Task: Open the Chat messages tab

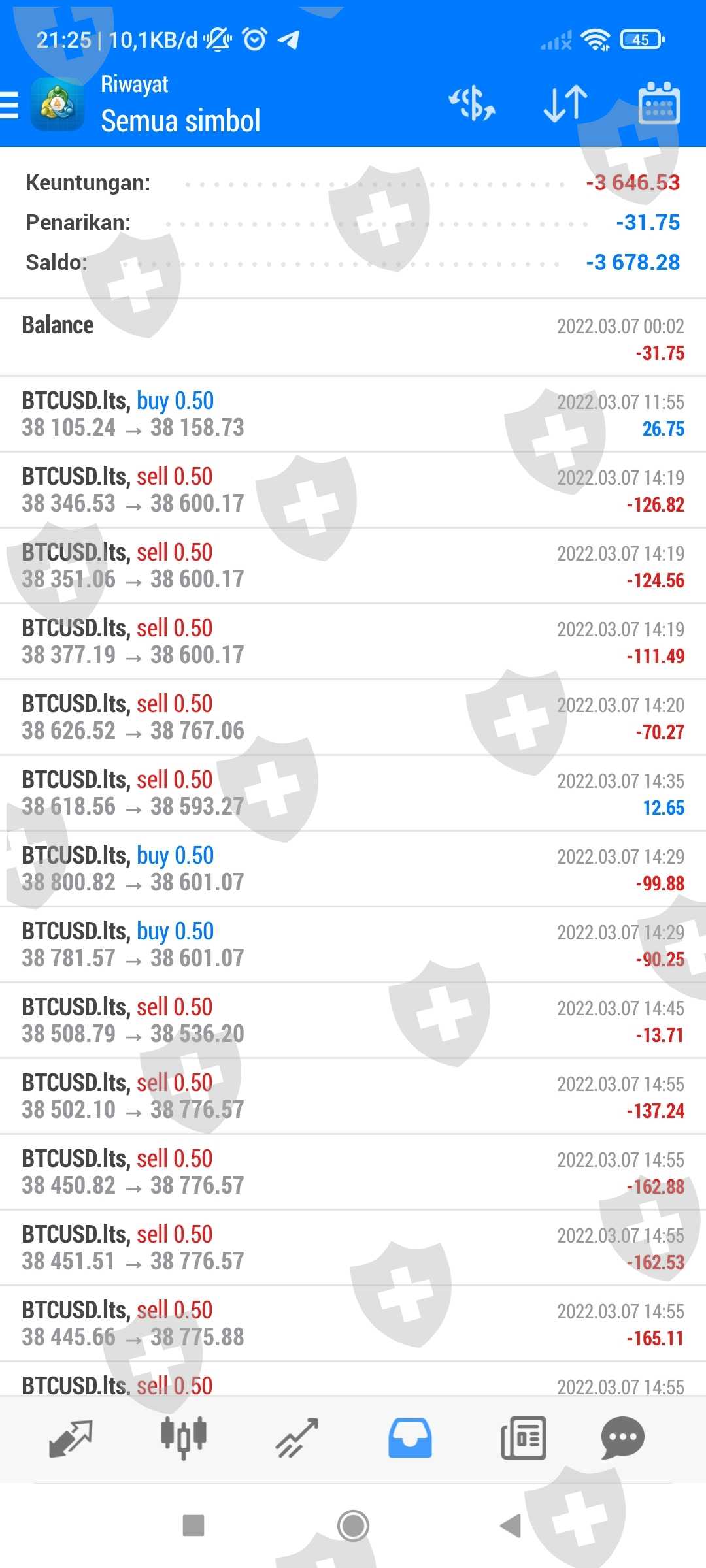Action: pos(622,1439)
